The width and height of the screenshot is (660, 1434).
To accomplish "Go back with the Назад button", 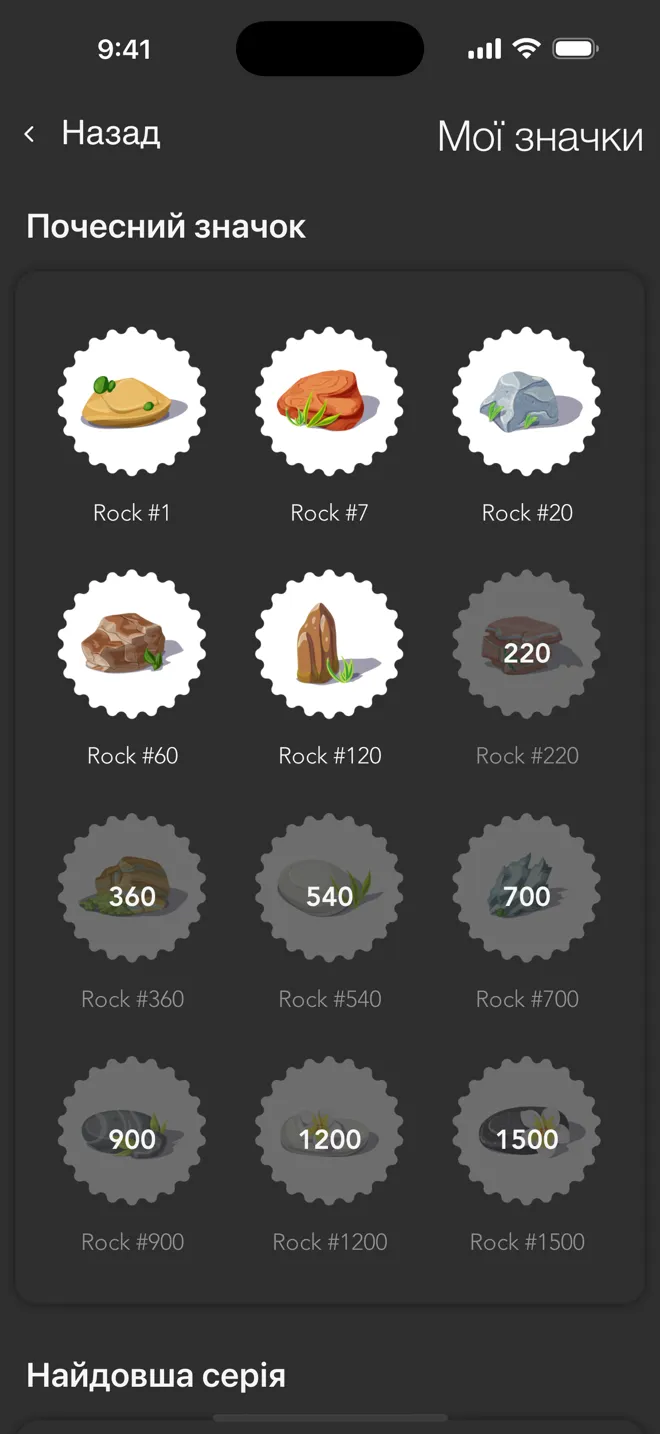I will pyautogui.click(x=92, y=133).
